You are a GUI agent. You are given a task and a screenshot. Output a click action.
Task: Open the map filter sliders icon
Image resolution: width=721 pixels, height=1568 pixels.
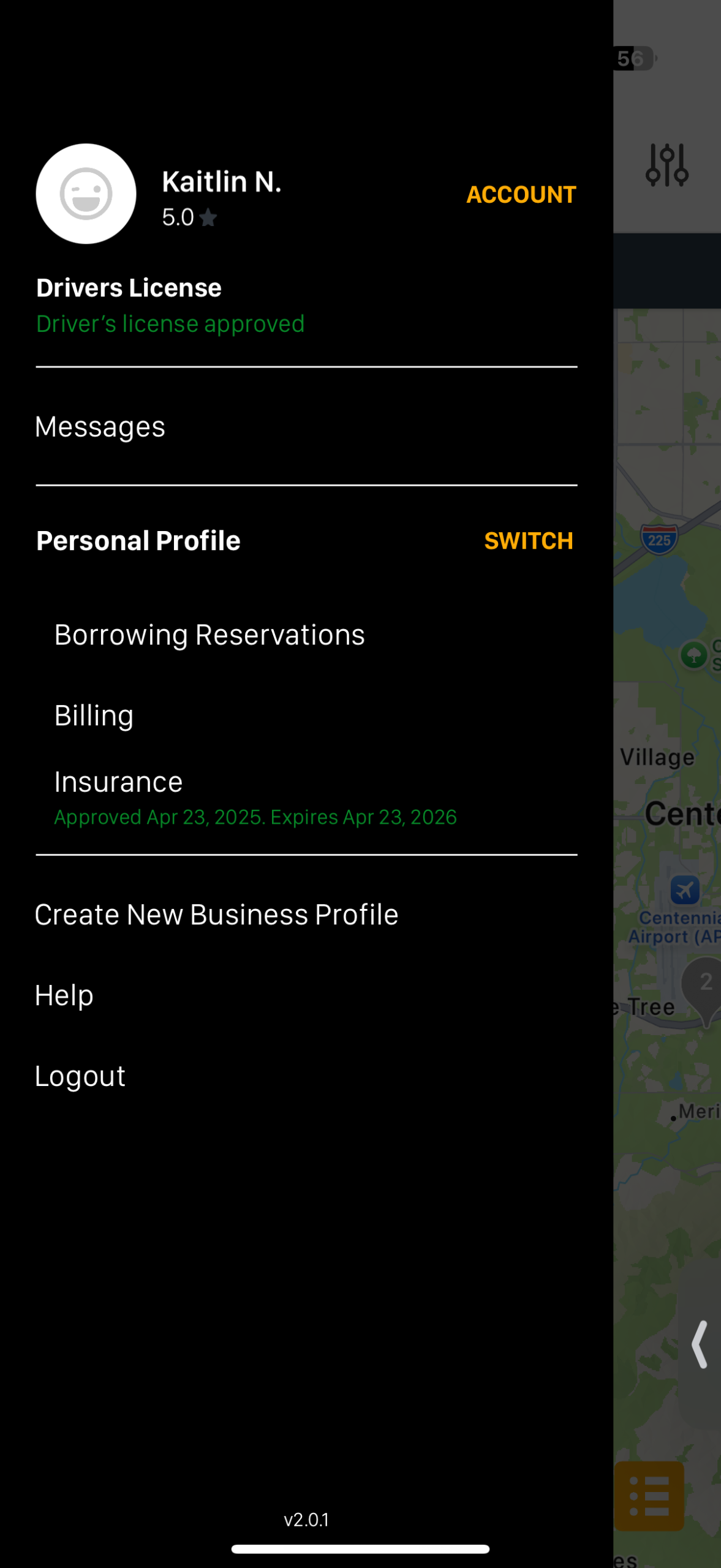(666, 165)
